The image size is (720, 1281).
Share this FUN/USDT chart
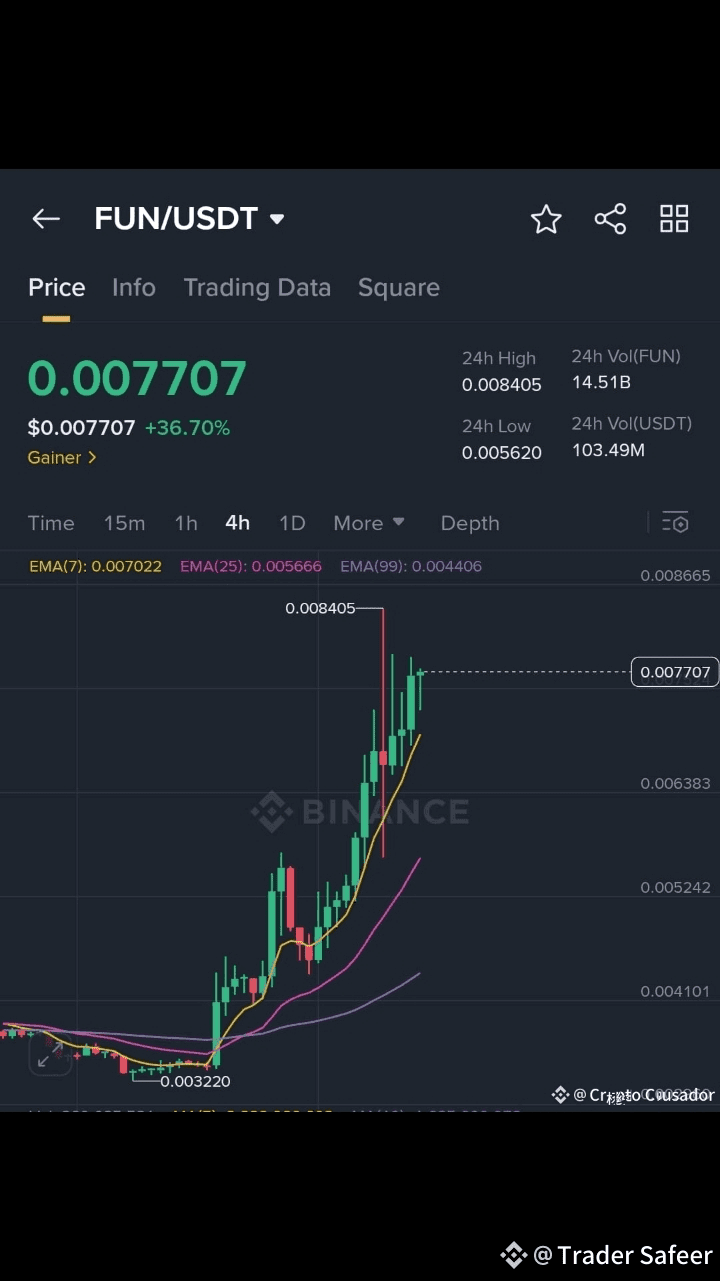[x=610, y=219]
